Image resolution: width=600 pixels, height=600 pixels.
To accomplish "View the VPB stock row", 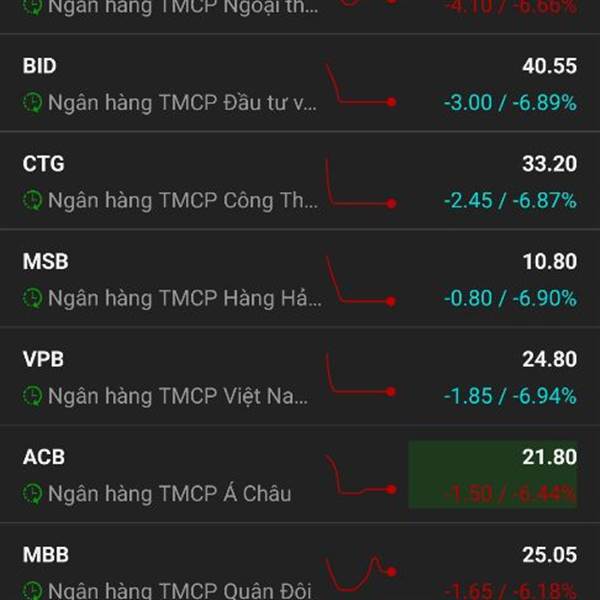I will (x=300, y=376).
